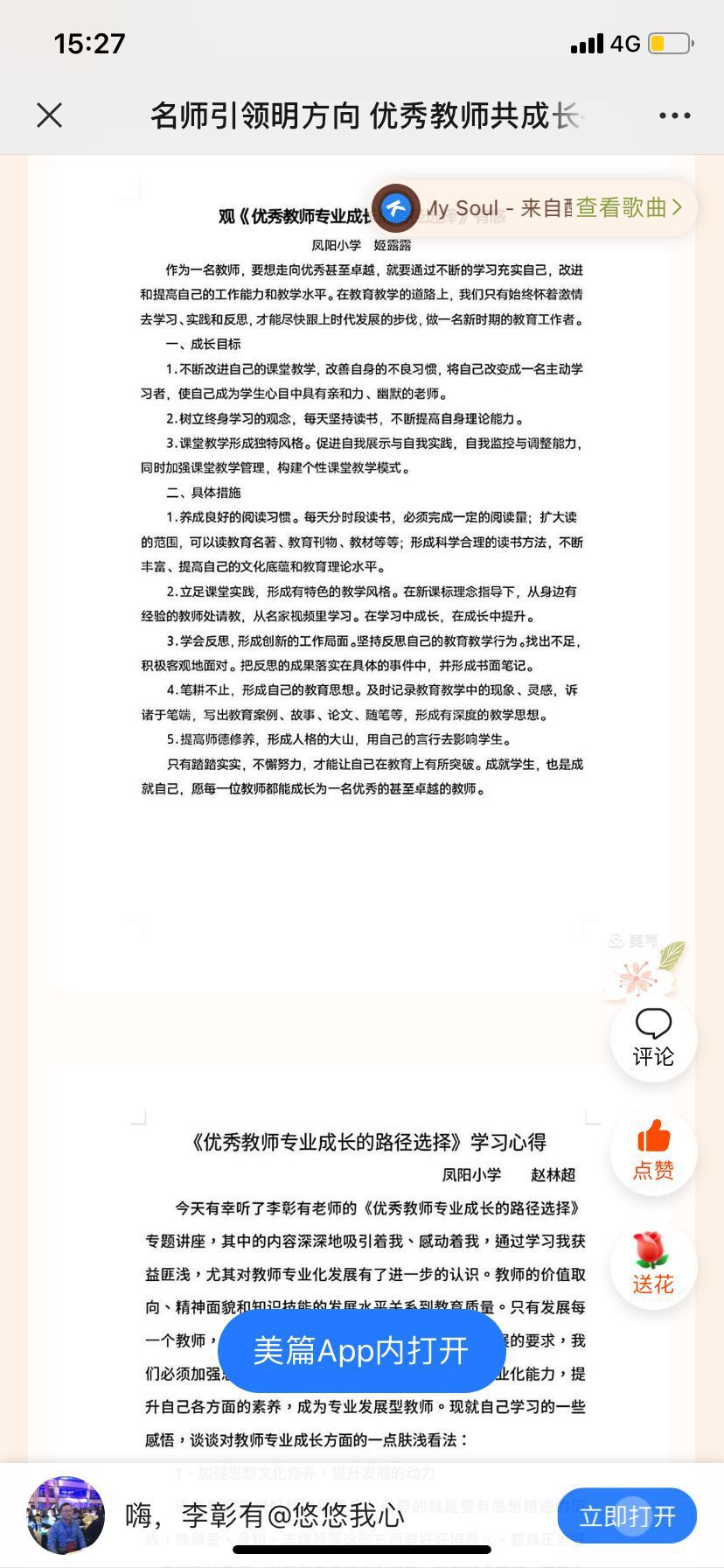Viewport: 724px width, 1568px height.
Task: Open the three-dot overflow menu
Action: [674, 115]
